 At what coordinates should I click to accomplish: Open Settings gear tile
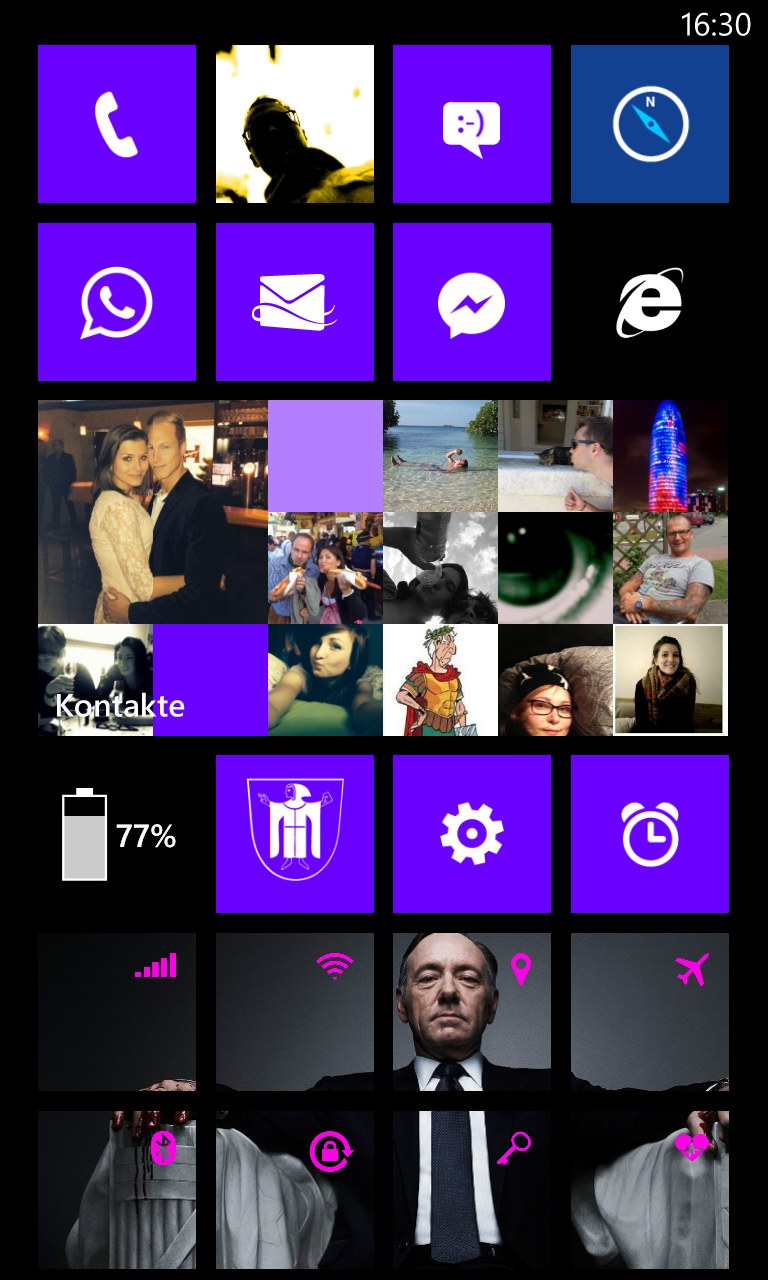tap(472, 834)
